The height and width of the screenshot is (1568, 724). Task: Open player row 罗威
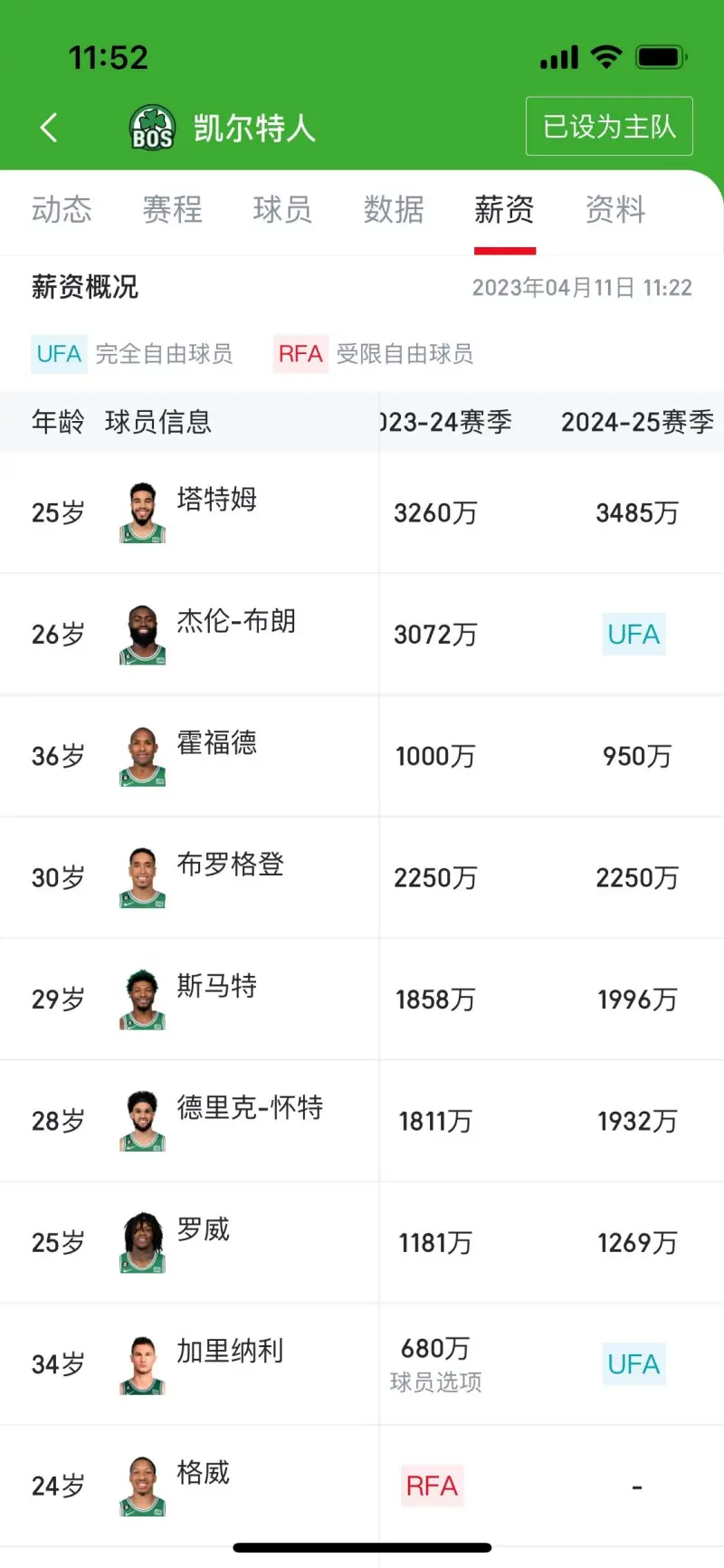[x=203, y=1242]
